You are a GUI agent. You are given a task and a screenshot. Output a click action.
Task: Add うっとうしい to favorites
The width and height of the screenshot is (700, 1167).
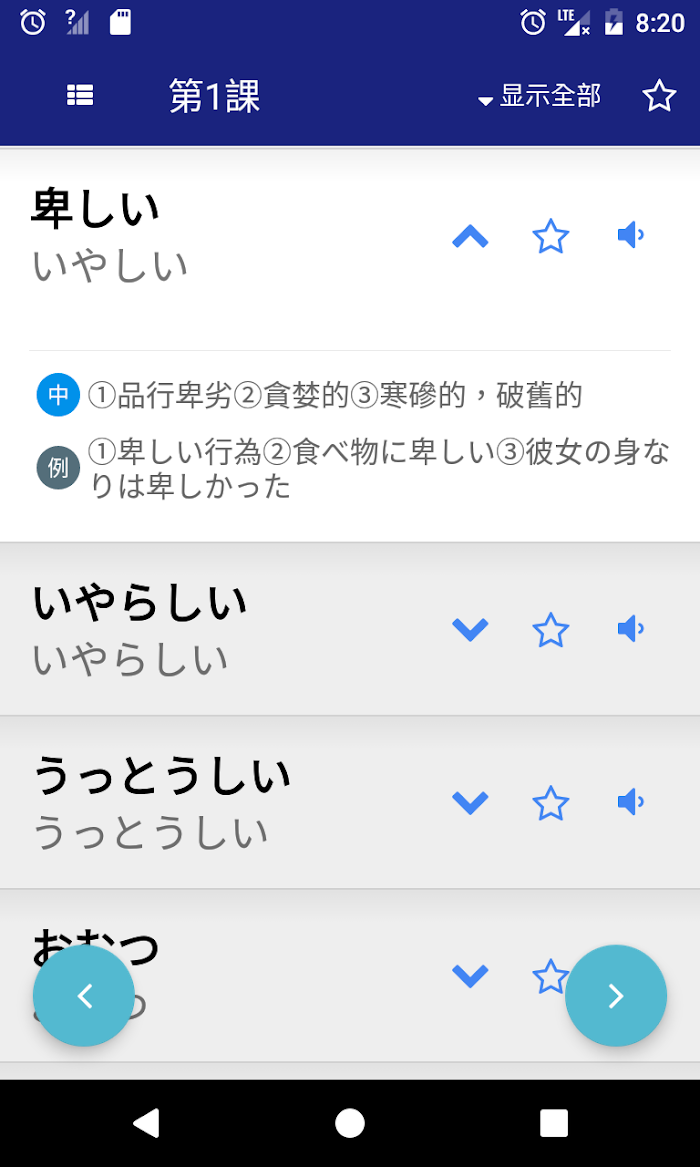(550, 802)
